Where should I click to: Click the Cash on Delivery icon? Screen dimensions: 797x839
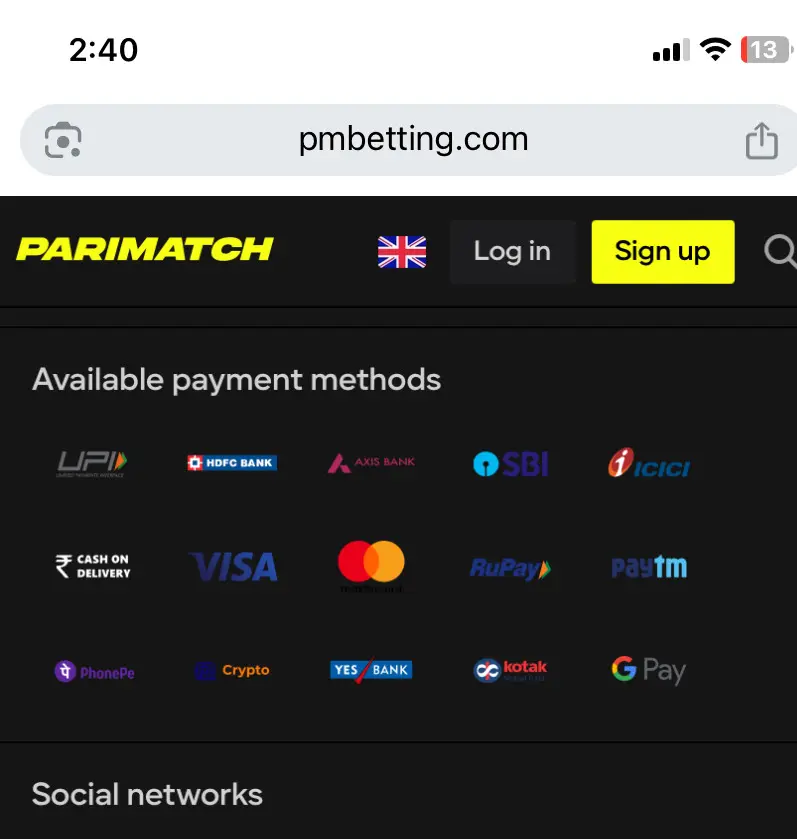93,566
